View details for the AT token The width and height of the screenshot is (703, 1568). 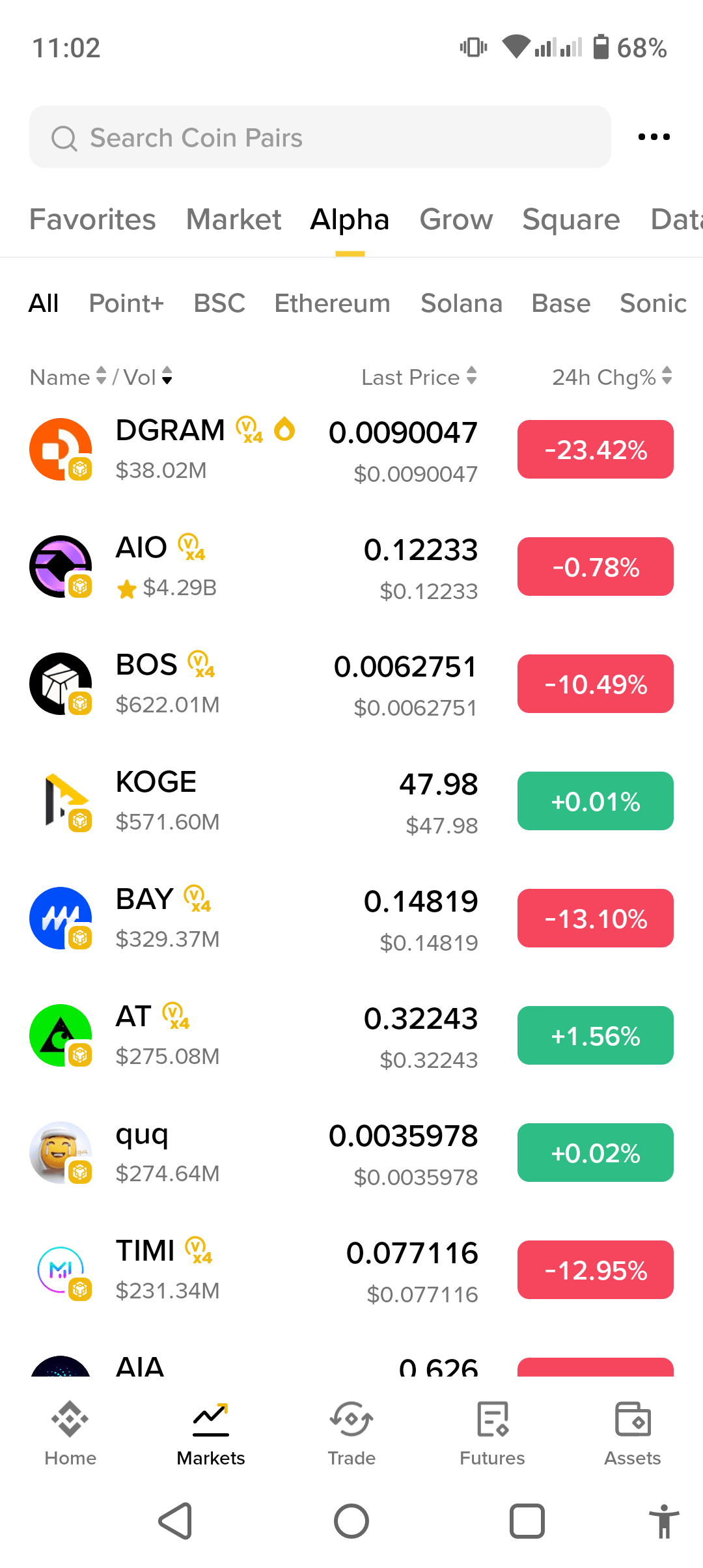point(351,1035)
